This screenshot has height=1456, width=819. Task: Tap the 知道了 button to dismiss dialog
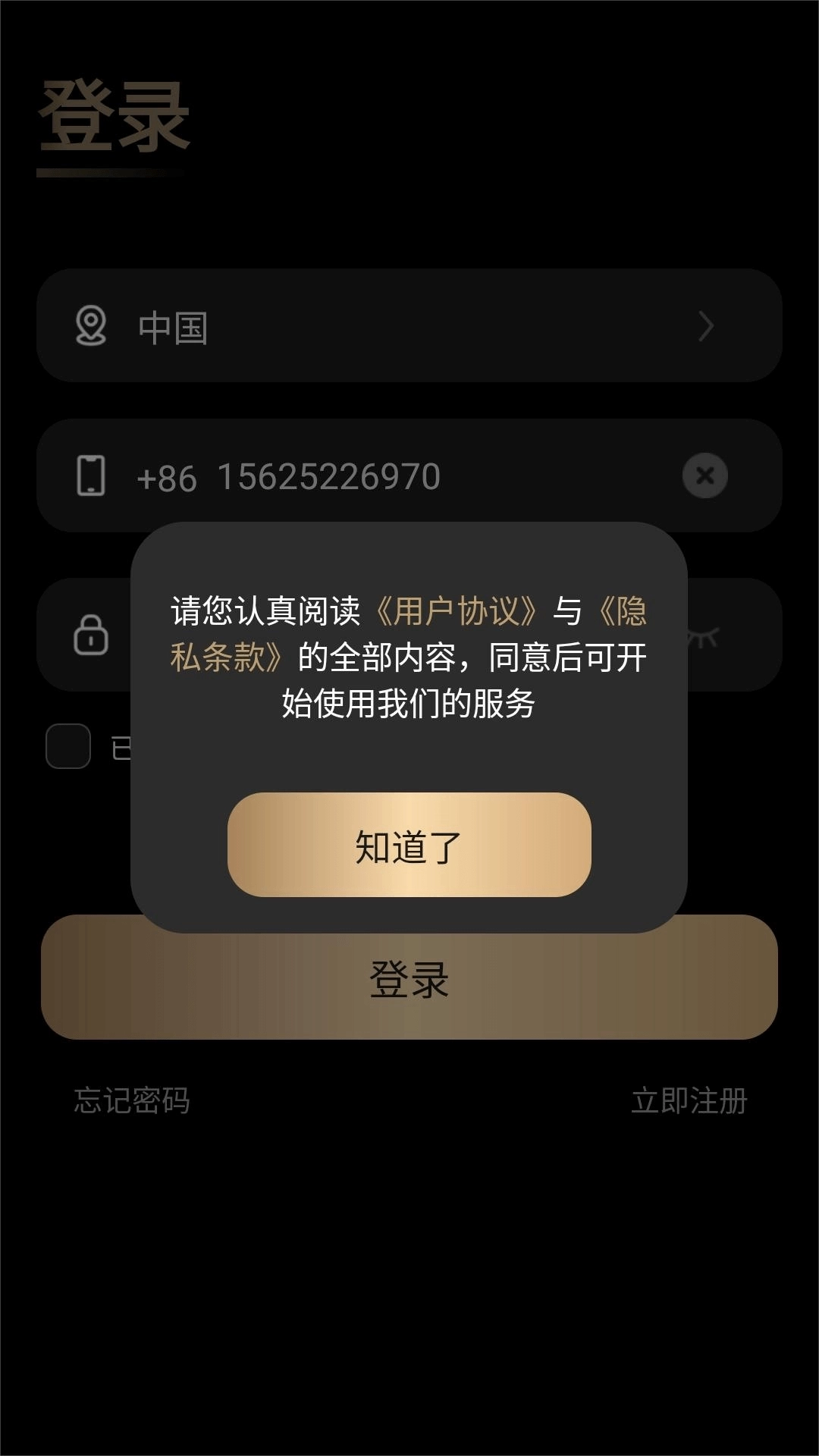click(x=409, y=845)
